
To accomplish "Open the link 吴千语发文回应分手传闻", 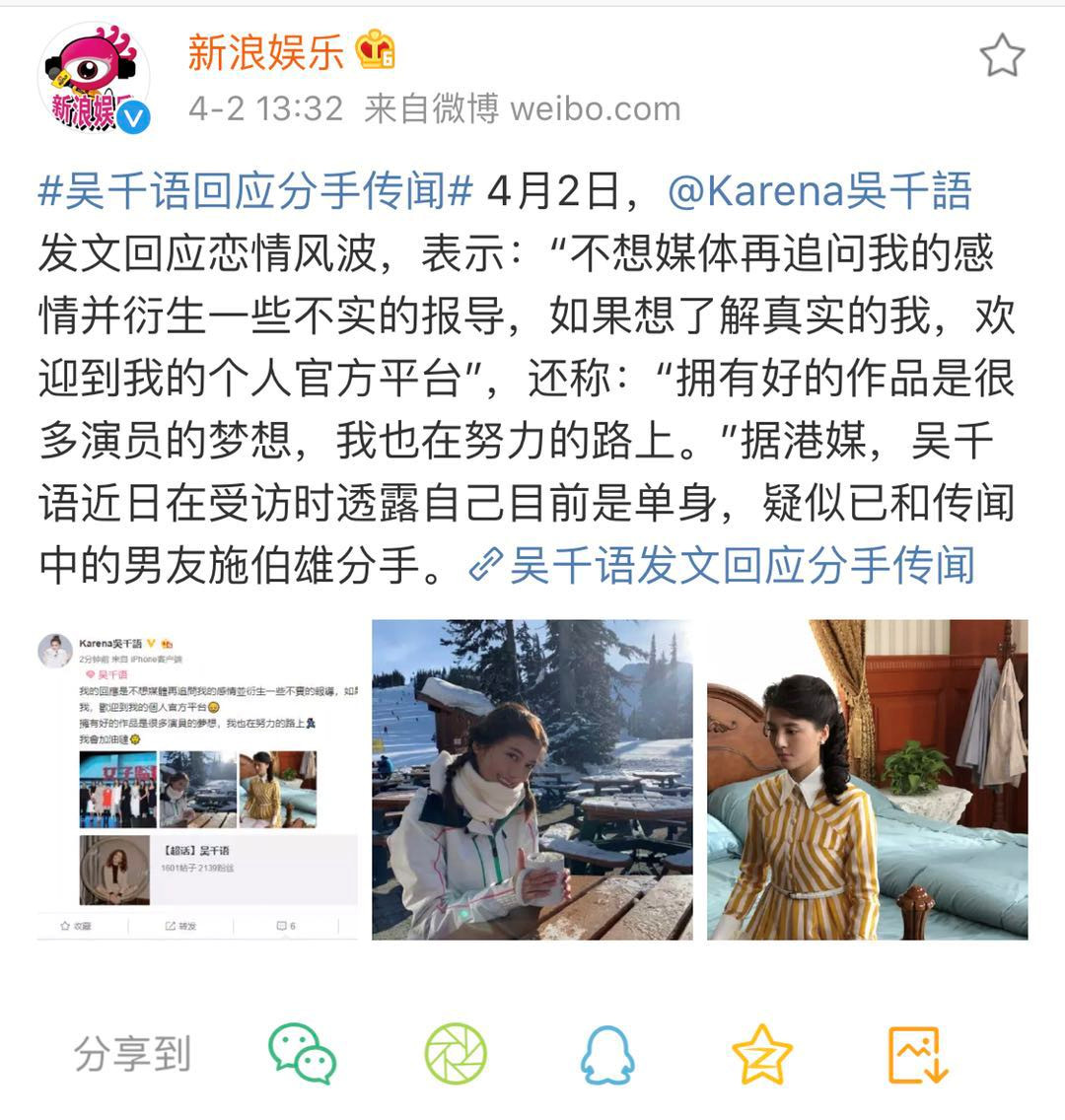I will 740,566.
